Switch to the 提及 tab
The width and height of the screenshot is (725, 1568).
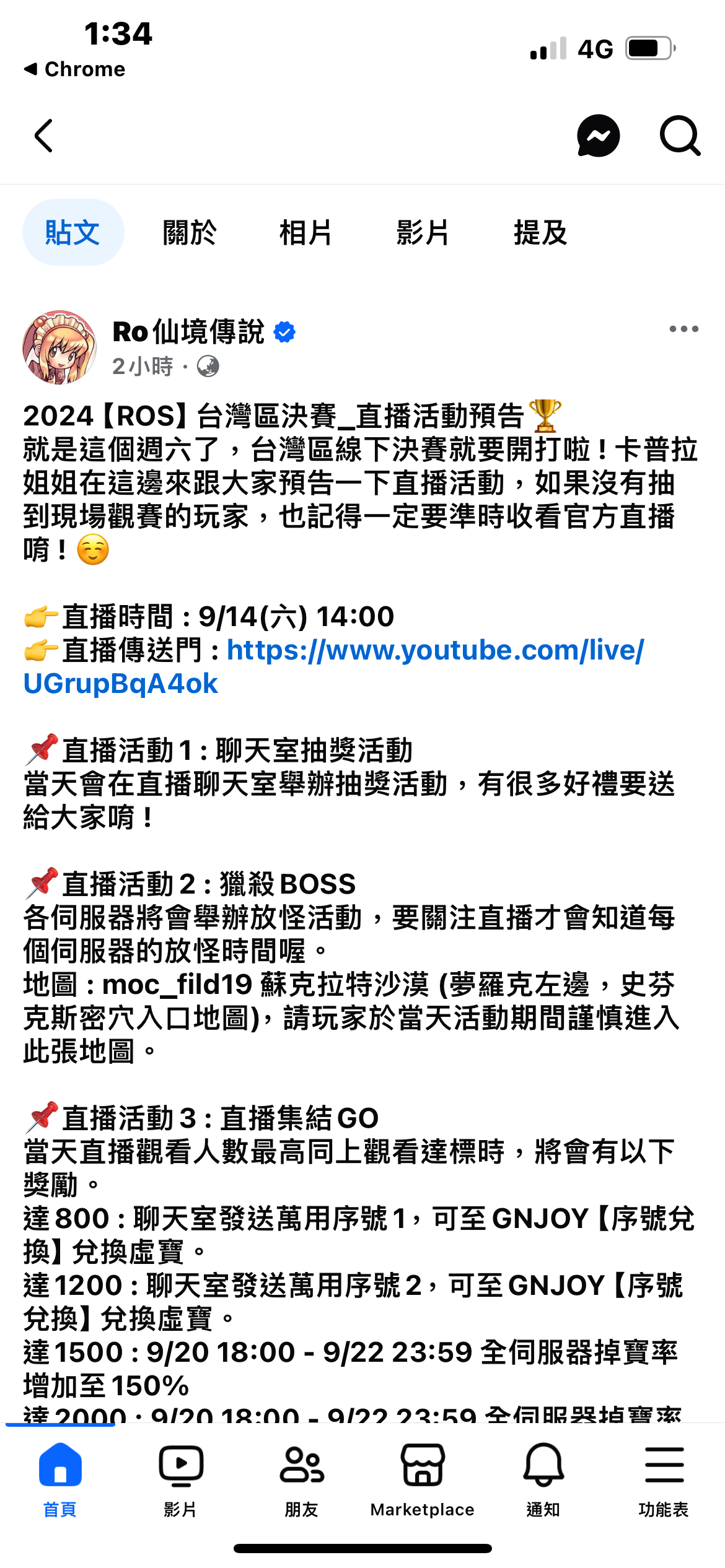pos(540,233)
